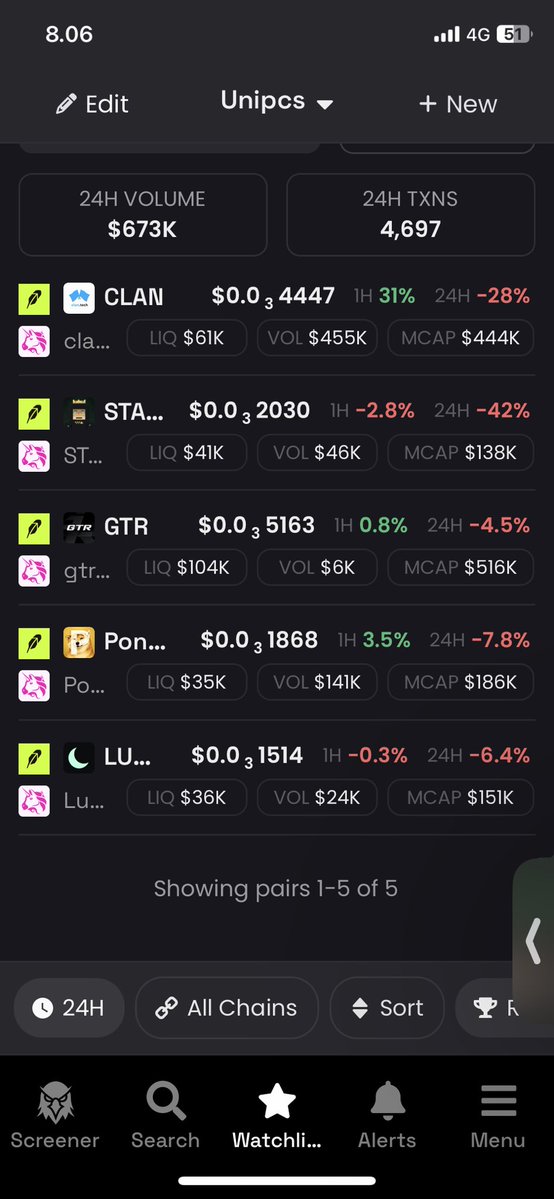View the GTR pair details
This screenshot has width=554, height=1199.
tap(276, 548)
